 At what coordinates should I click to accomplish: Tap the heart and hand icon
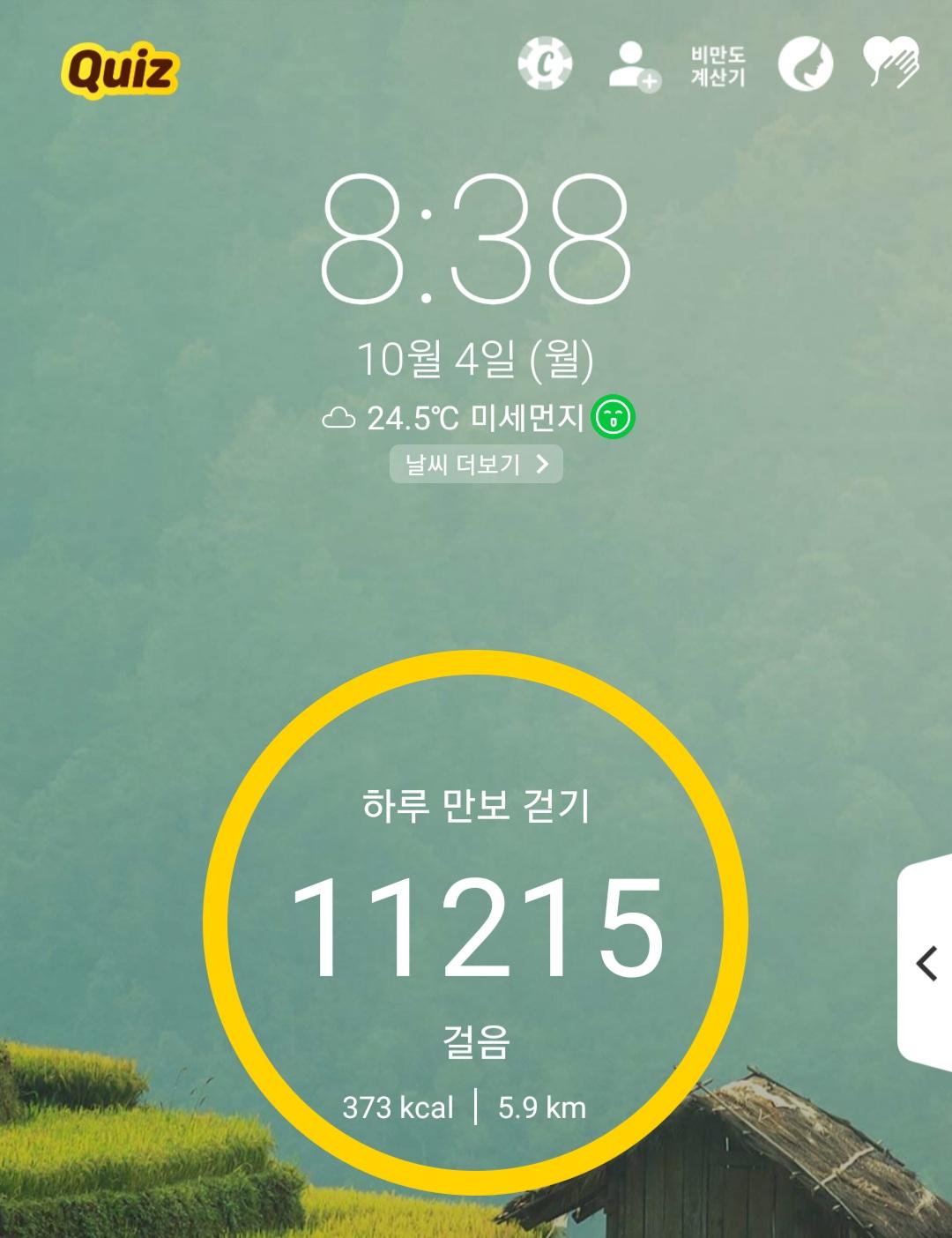point(890,64)
